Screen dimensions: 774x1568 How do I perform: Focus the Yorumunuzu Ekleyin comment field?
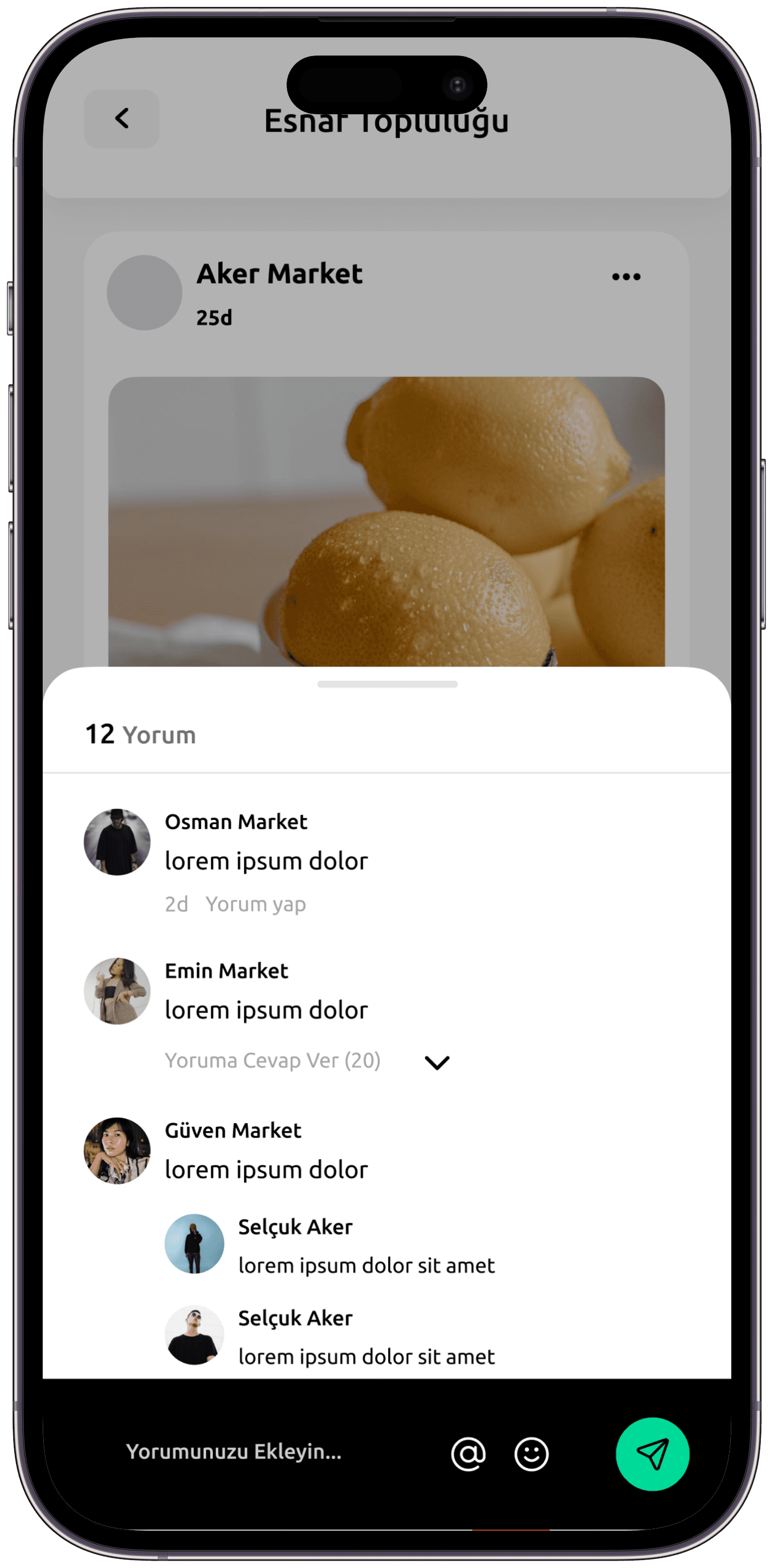click(x=234, y=1452)
